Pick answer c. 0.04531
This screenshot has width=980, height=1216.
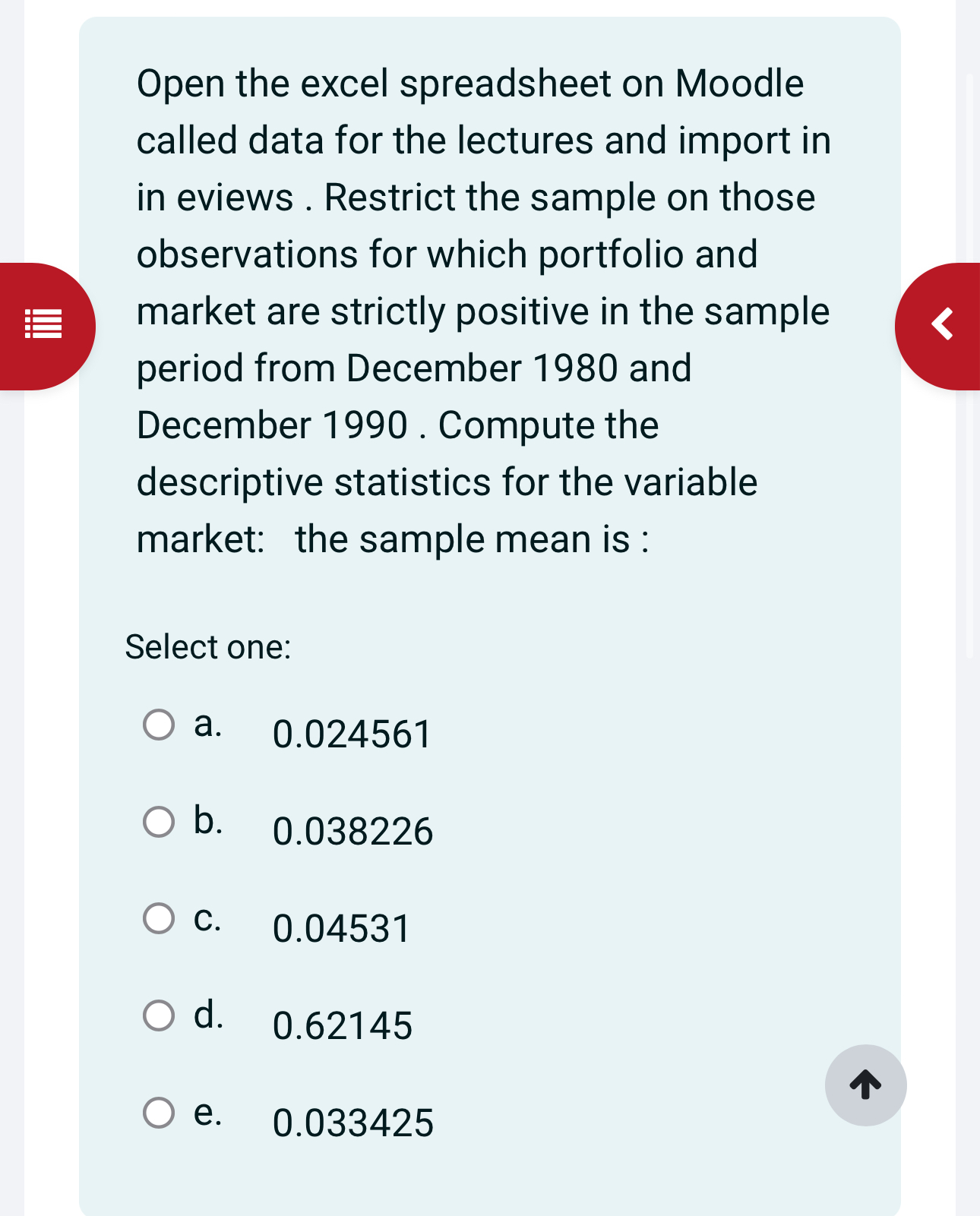pos(159,918)
